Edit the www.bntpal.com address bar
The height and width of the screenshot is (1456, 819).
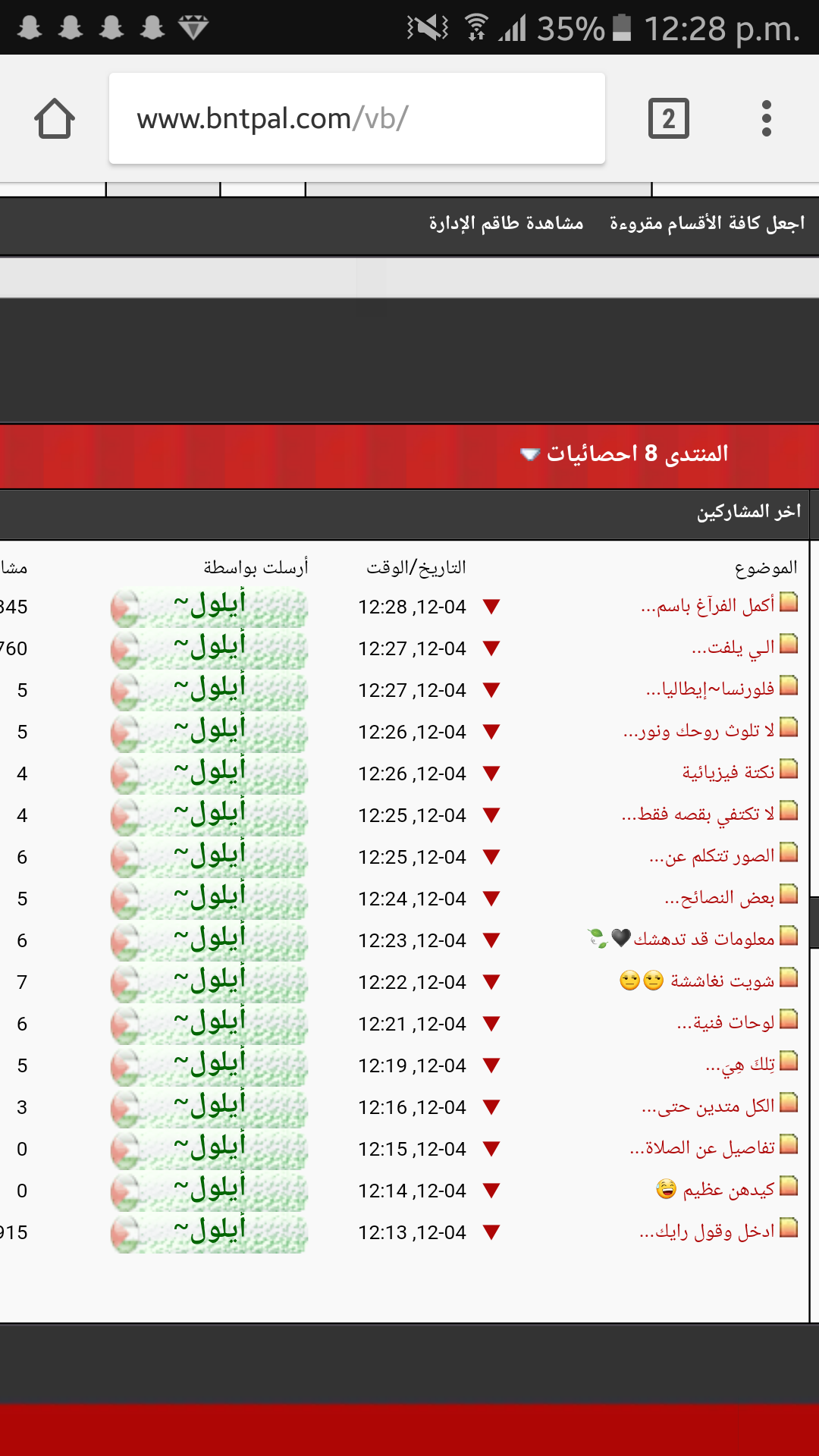click(x=356, y=118)
